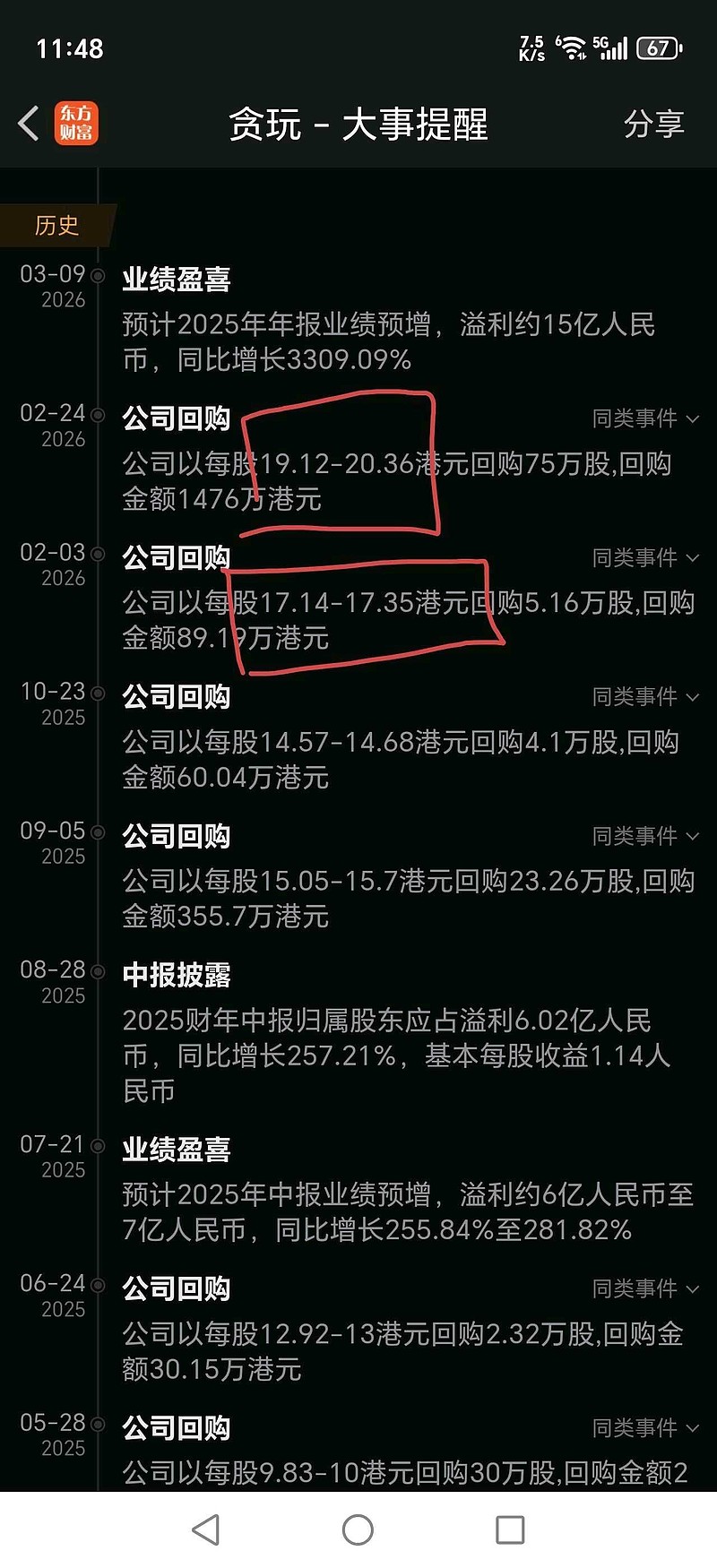Tap the 5G signal strength icon

pos(612,47)
